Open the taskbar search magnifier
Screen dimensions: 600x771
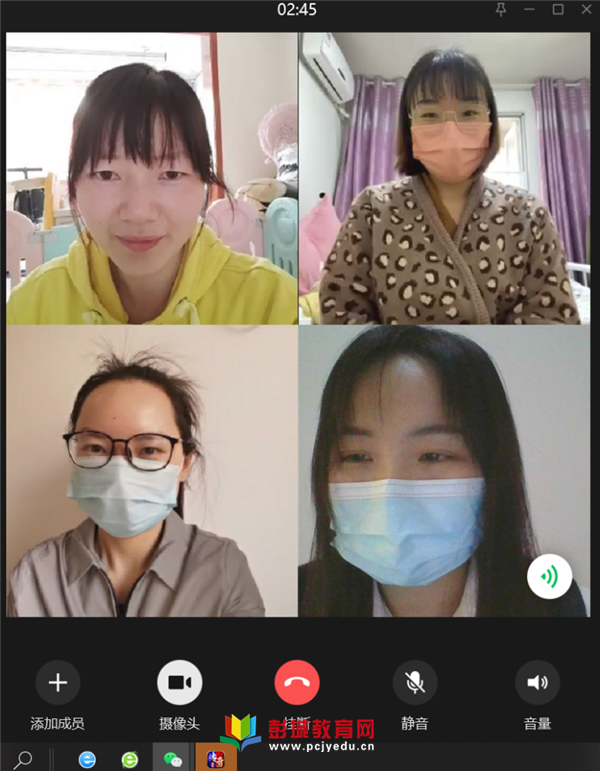24,759
